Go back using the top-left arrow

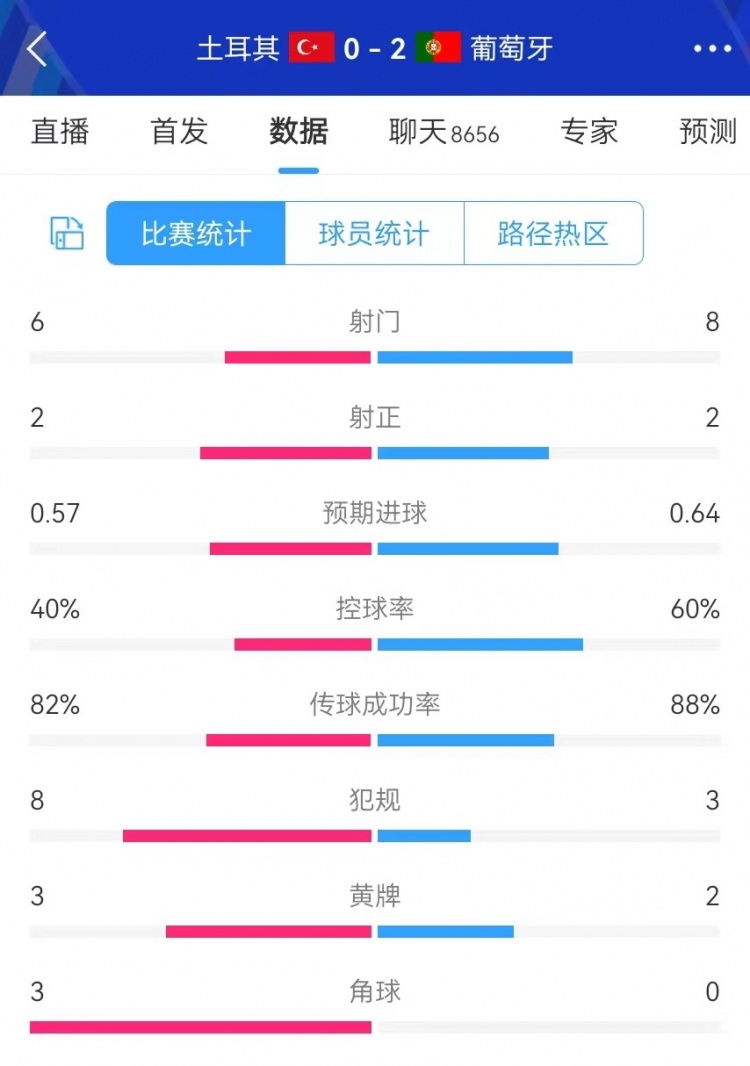[x=37, y=48]
